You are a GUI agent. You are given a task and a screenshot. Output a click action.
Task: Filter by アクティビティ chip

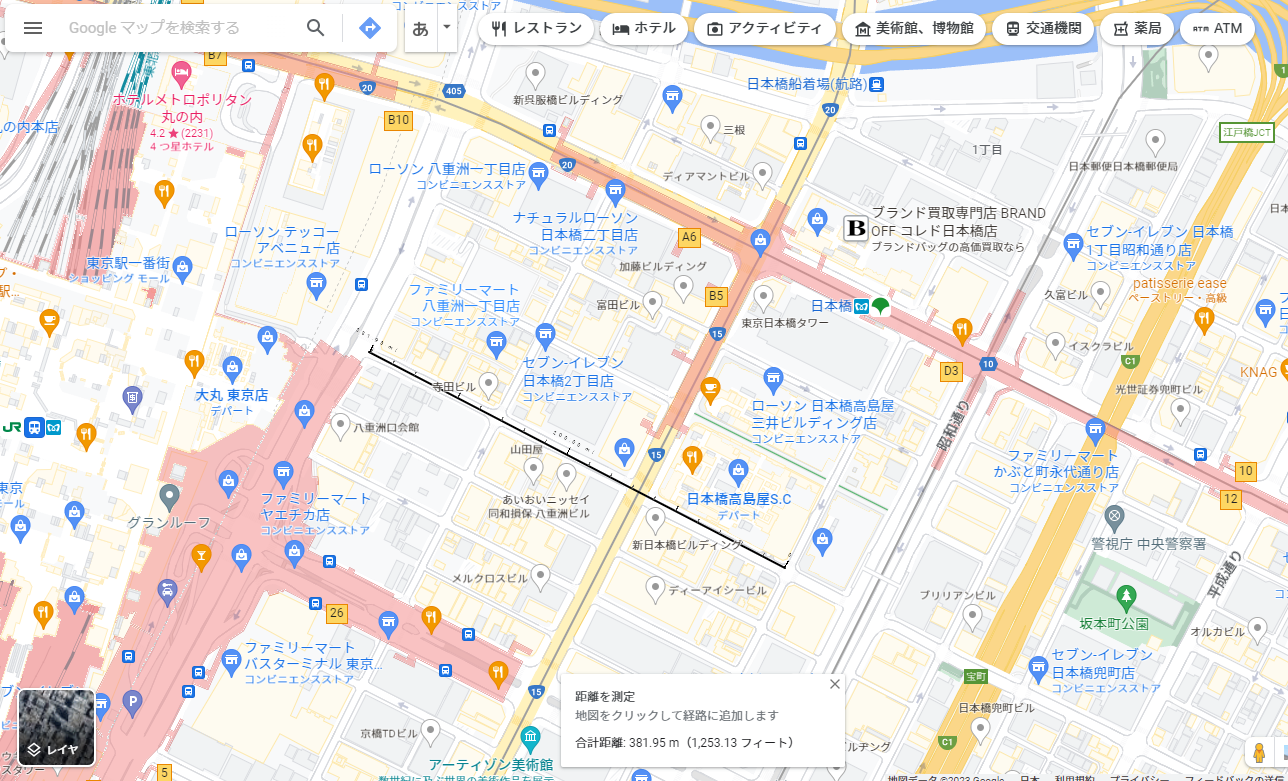[x=764, y=29]
